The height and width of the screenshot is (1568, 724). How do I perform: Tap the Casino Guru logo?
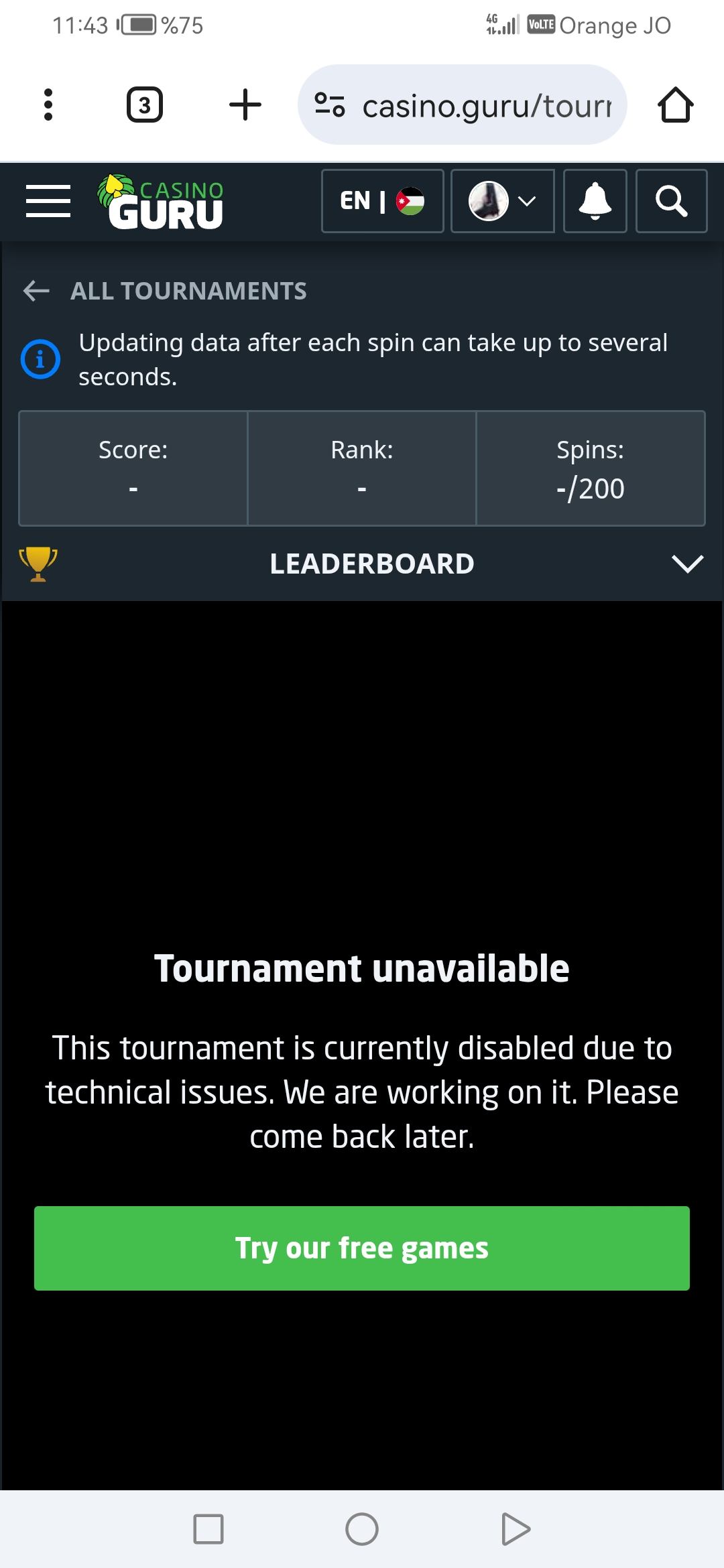[162, 202]
